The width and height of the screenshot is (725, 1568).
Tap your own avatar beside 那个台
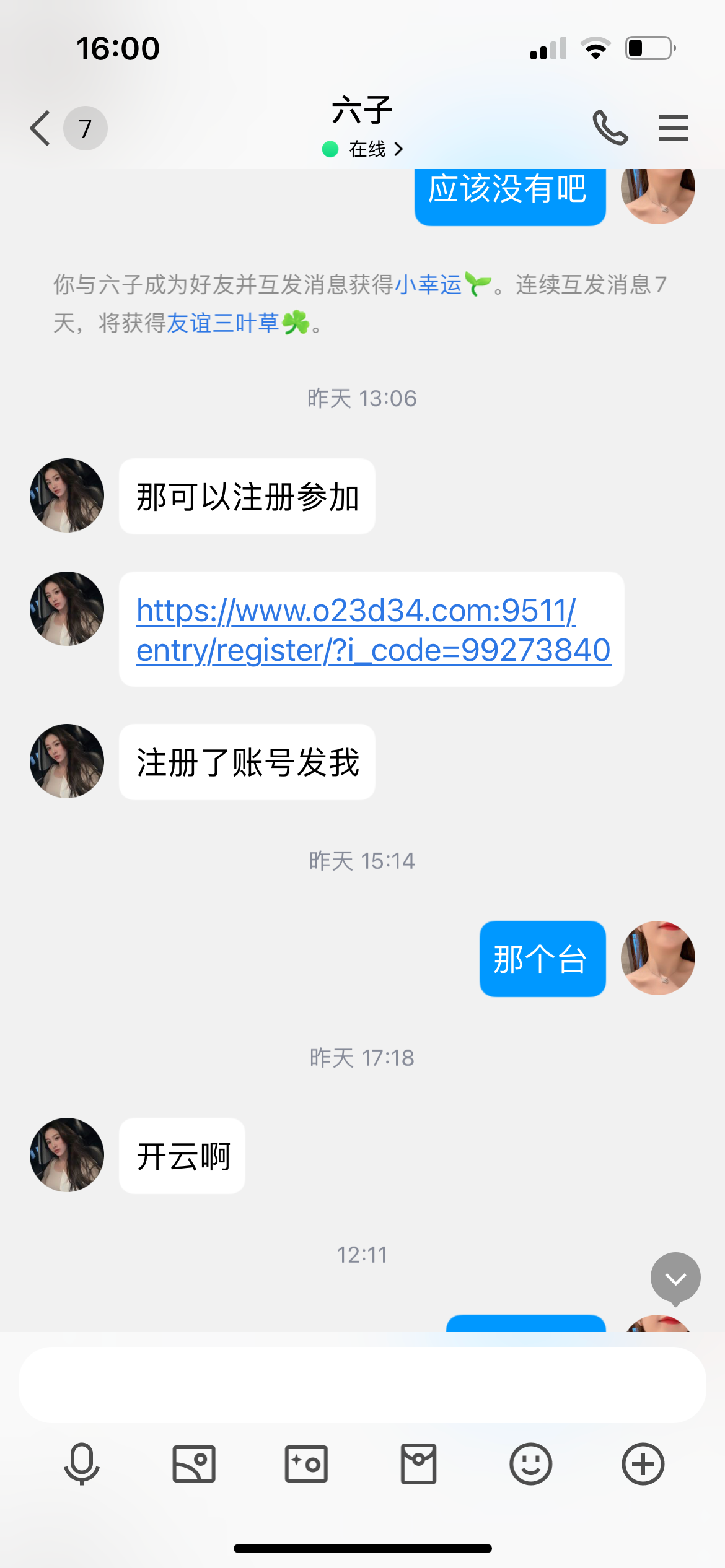657,959
